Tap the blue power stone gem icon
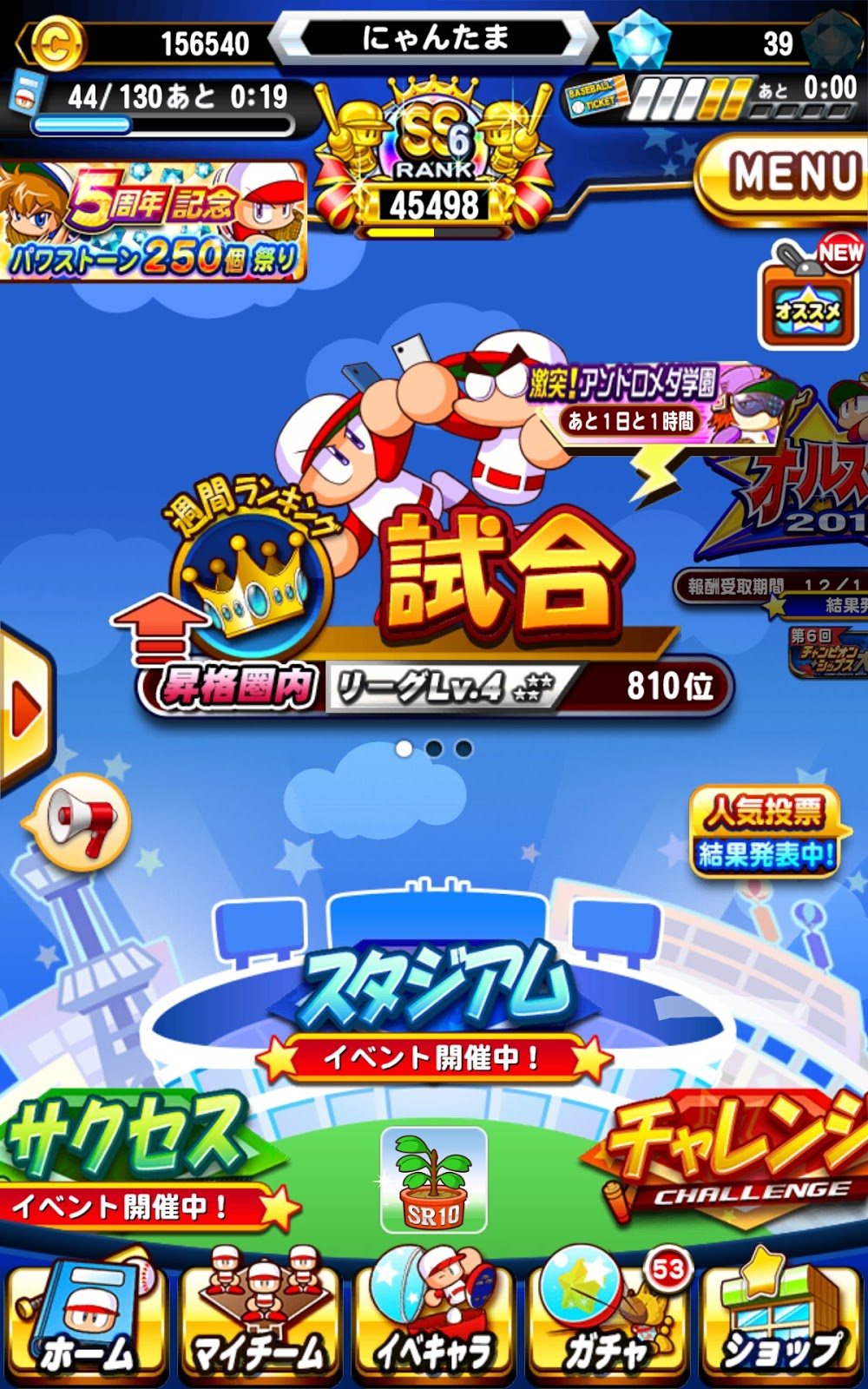 tap(640, 39)
